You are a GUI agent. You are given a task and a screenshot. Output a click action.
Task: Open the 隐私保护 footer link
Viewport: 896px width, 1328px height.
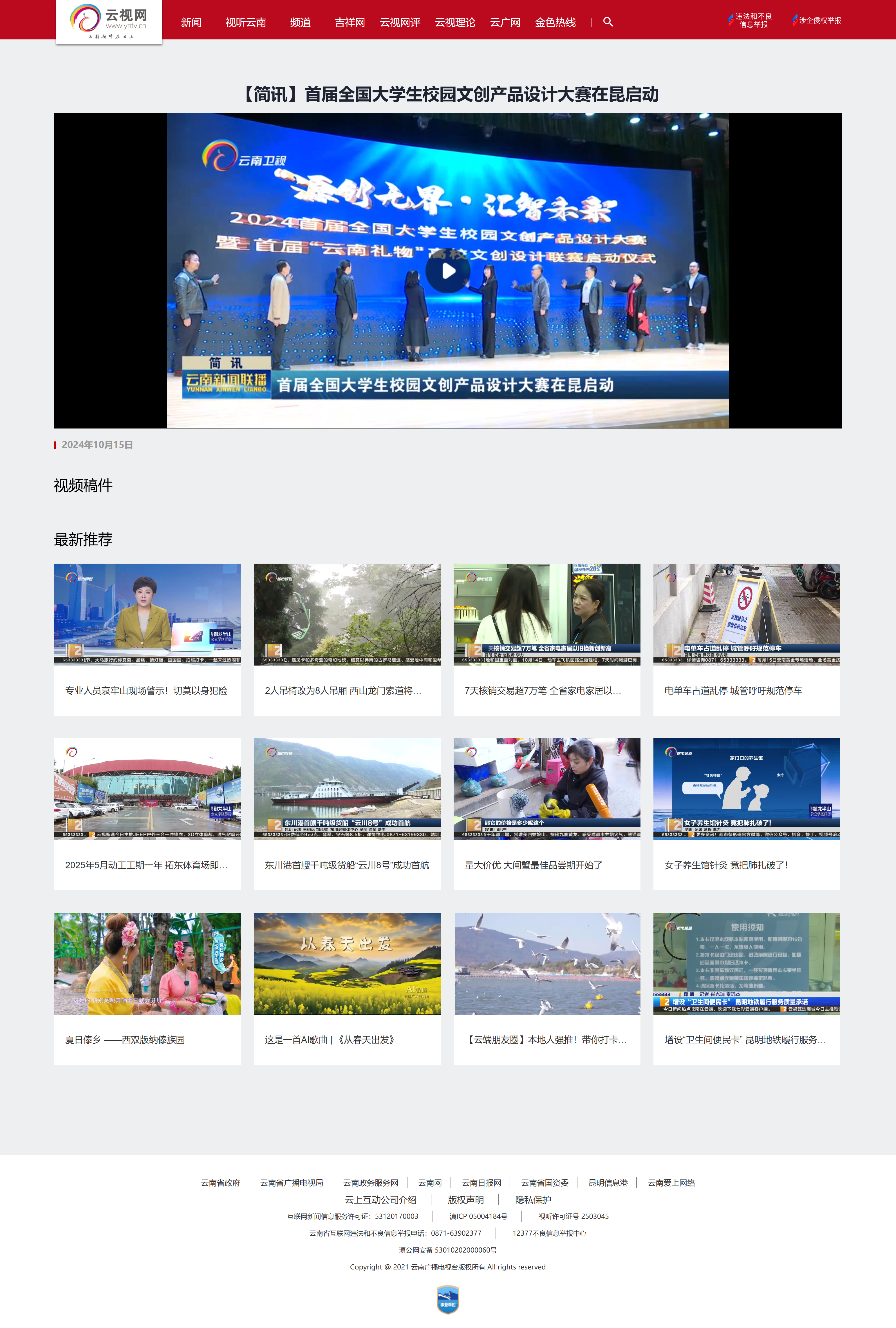(533, 1199)
